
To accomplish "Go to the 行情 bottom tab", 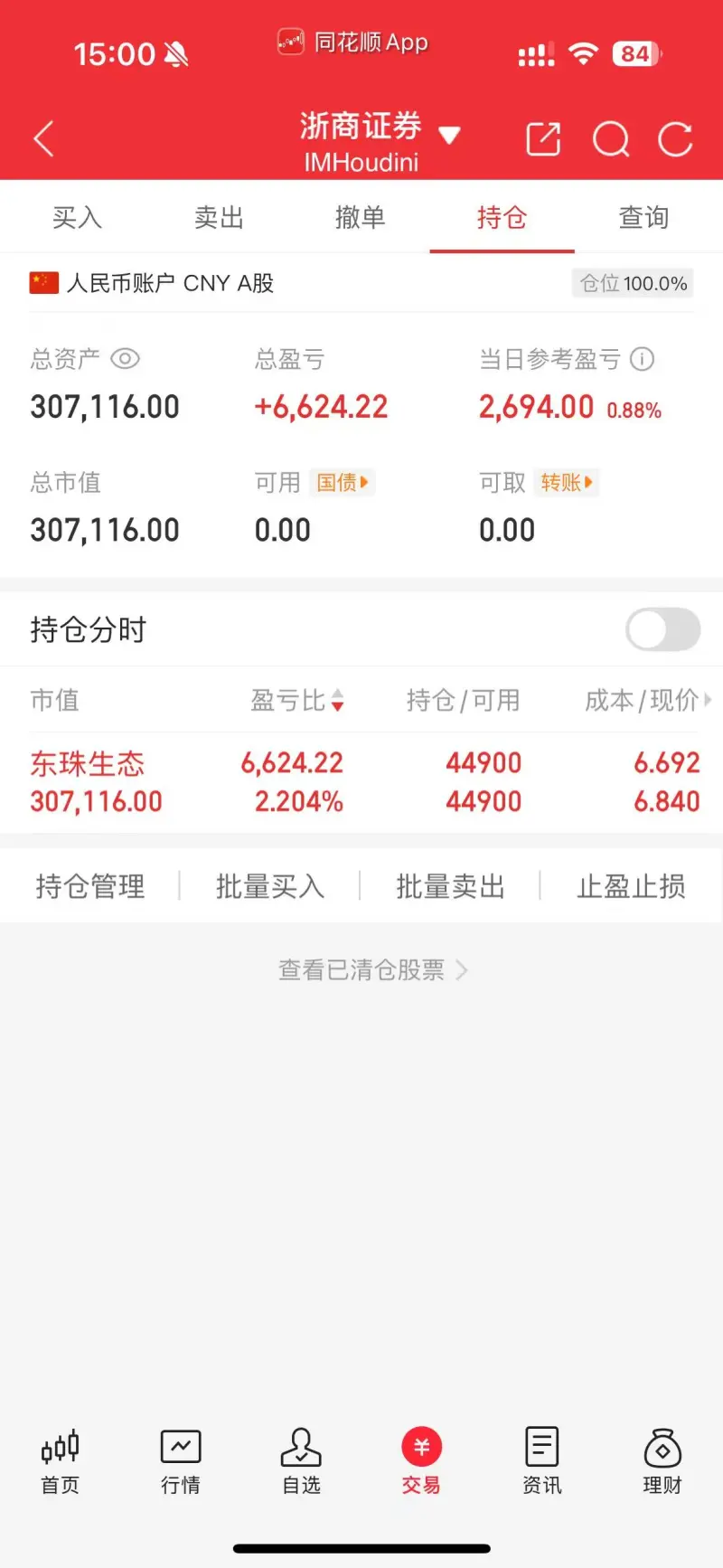I will tap(181, 1460).
